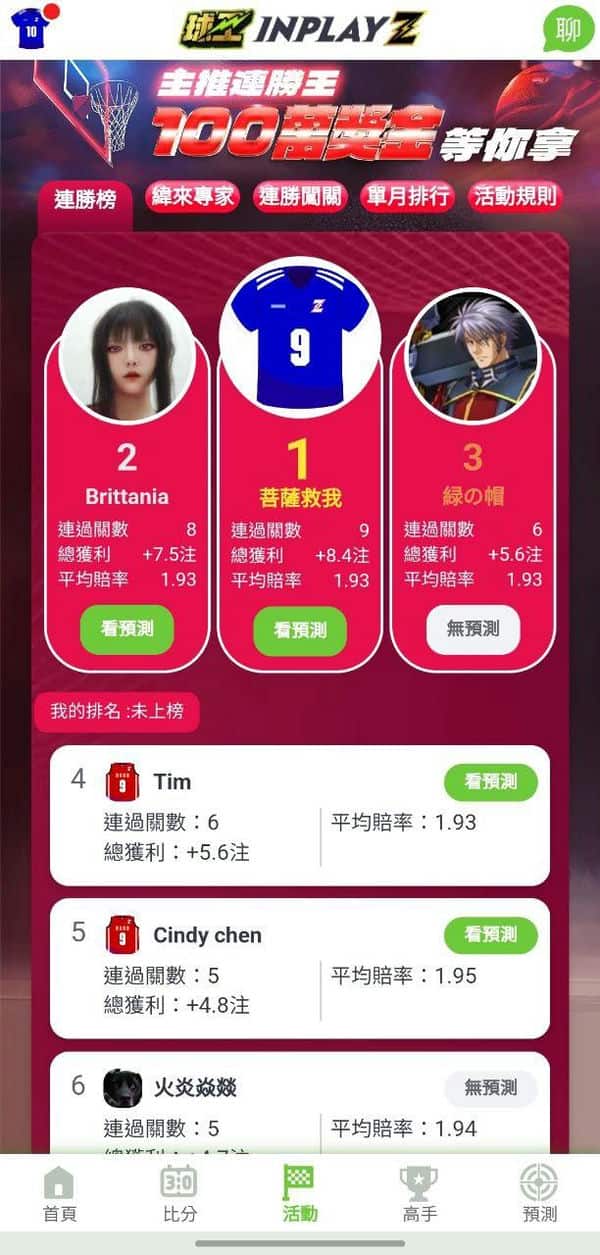Open the 活動規則 tab
The height and width of the screenshot is (1255, 600).
[x=514, y=196]
